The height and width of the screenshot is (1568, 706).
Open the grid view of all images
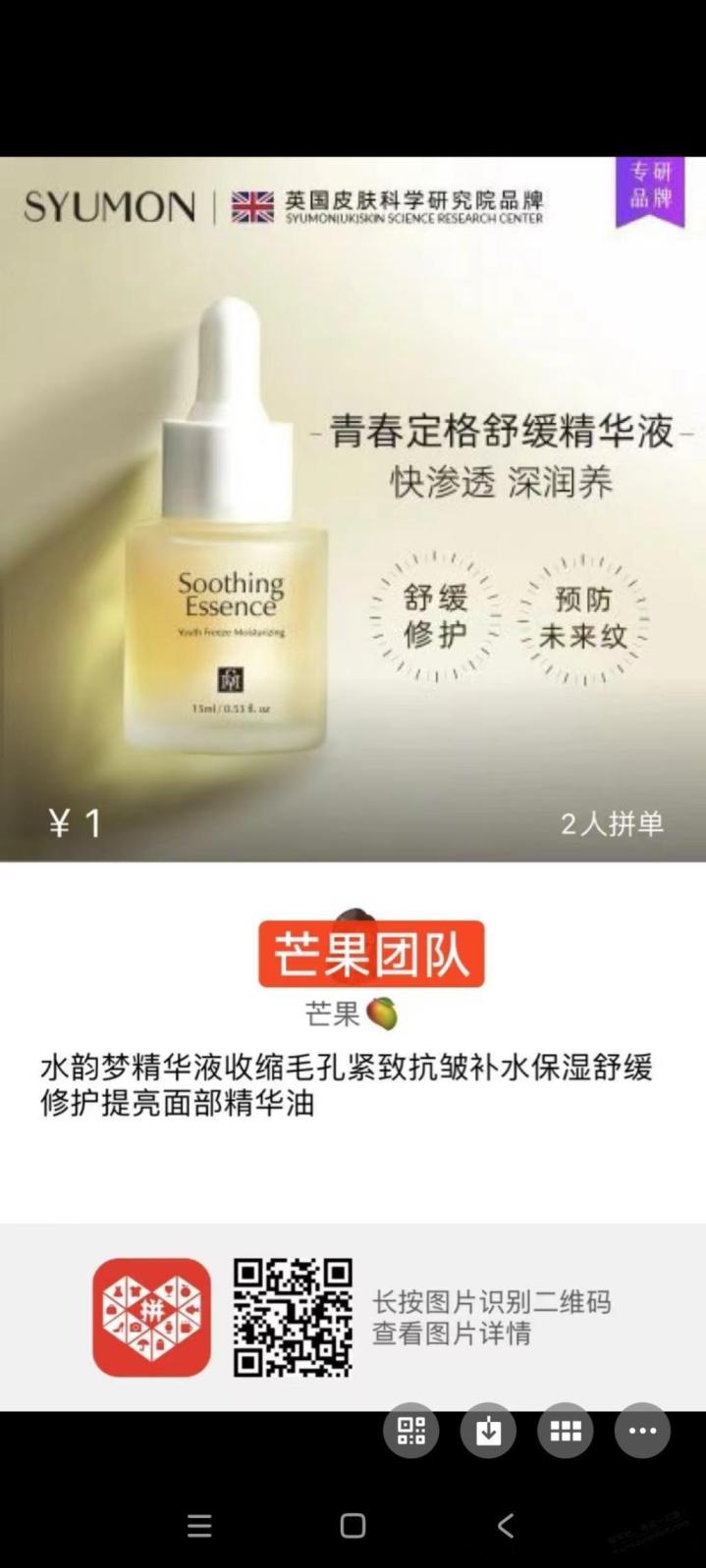click(x=565, y=1431)
